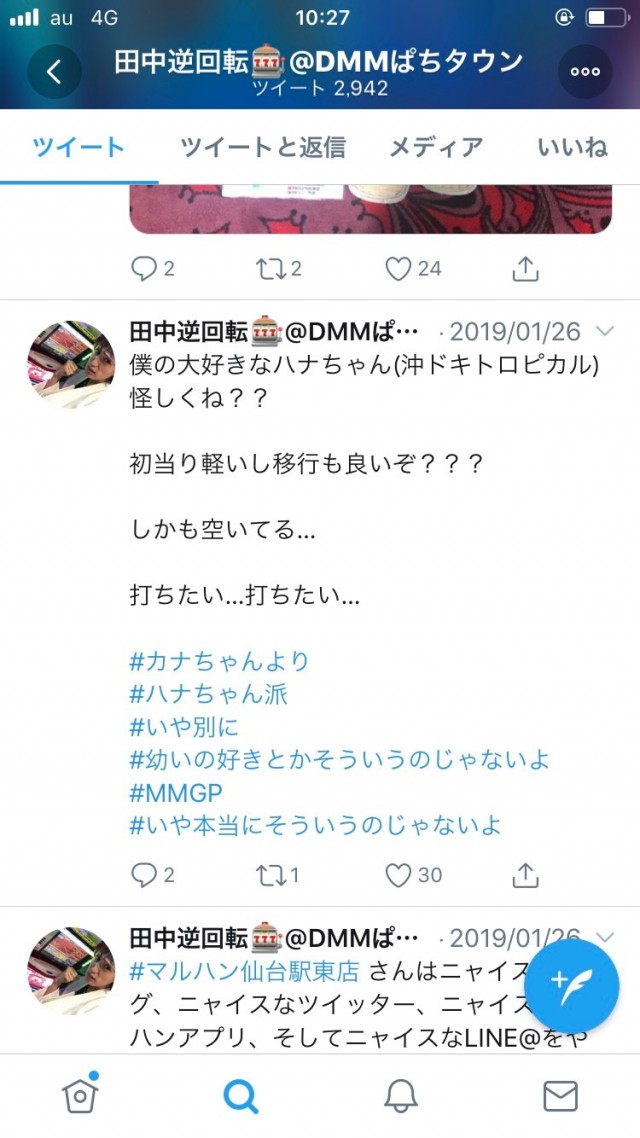Screen dimensions: 640x1138
Task: Go to the home timeline tab
Action: point(80,1096)
